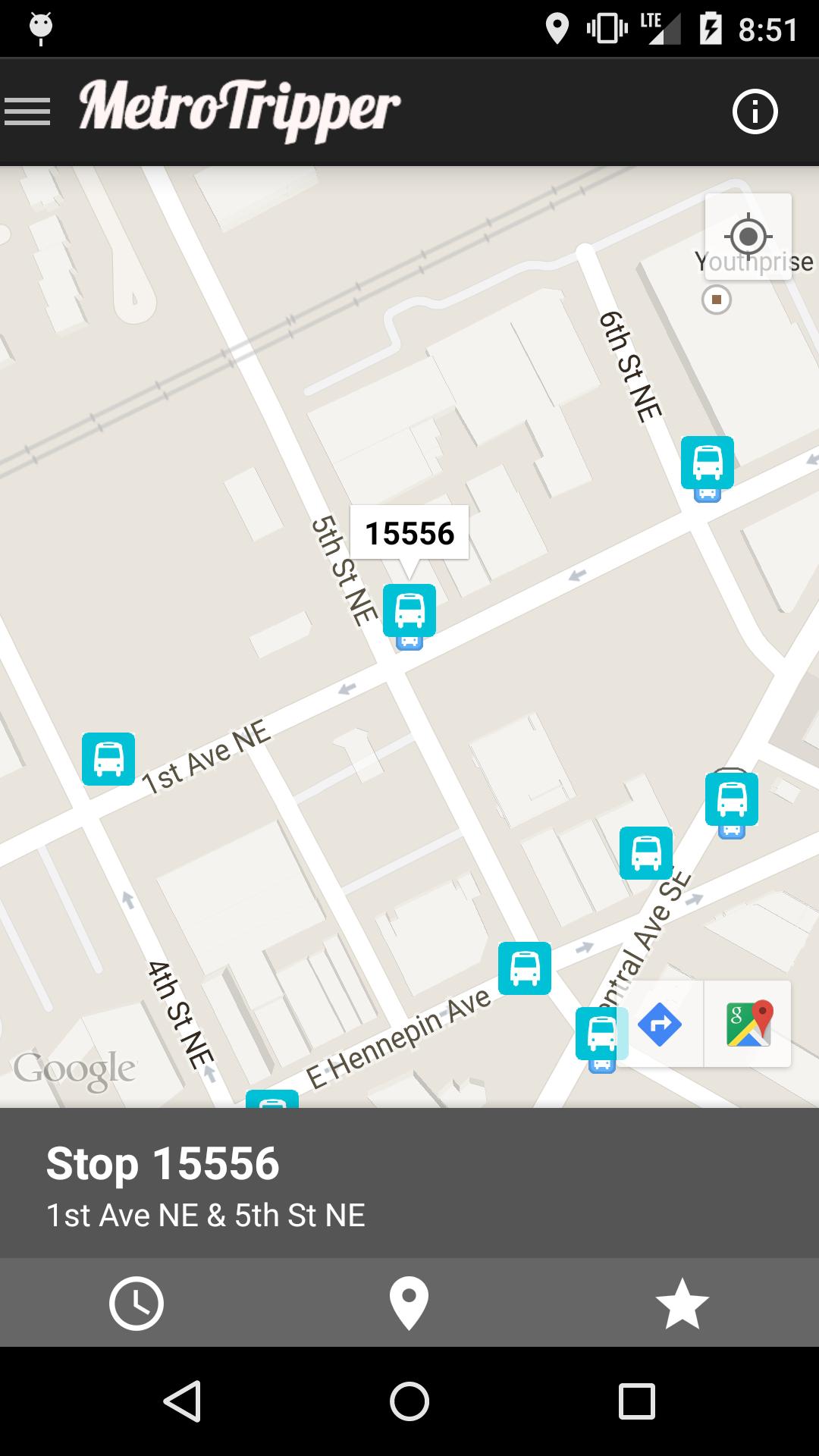Open this location in Google Maps
819x1456 pixels.
coord(748,1025)
